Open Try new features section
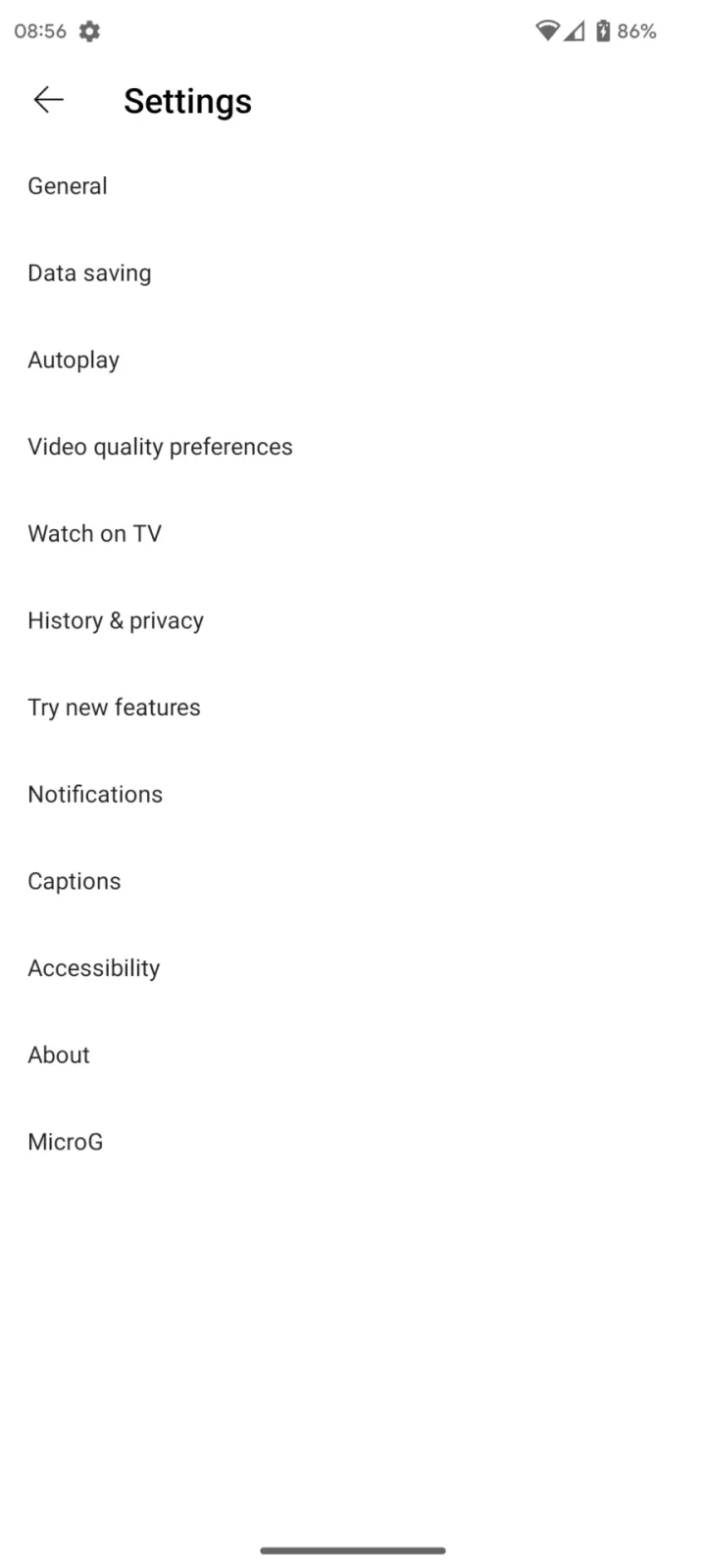 [x=114, y=707]
